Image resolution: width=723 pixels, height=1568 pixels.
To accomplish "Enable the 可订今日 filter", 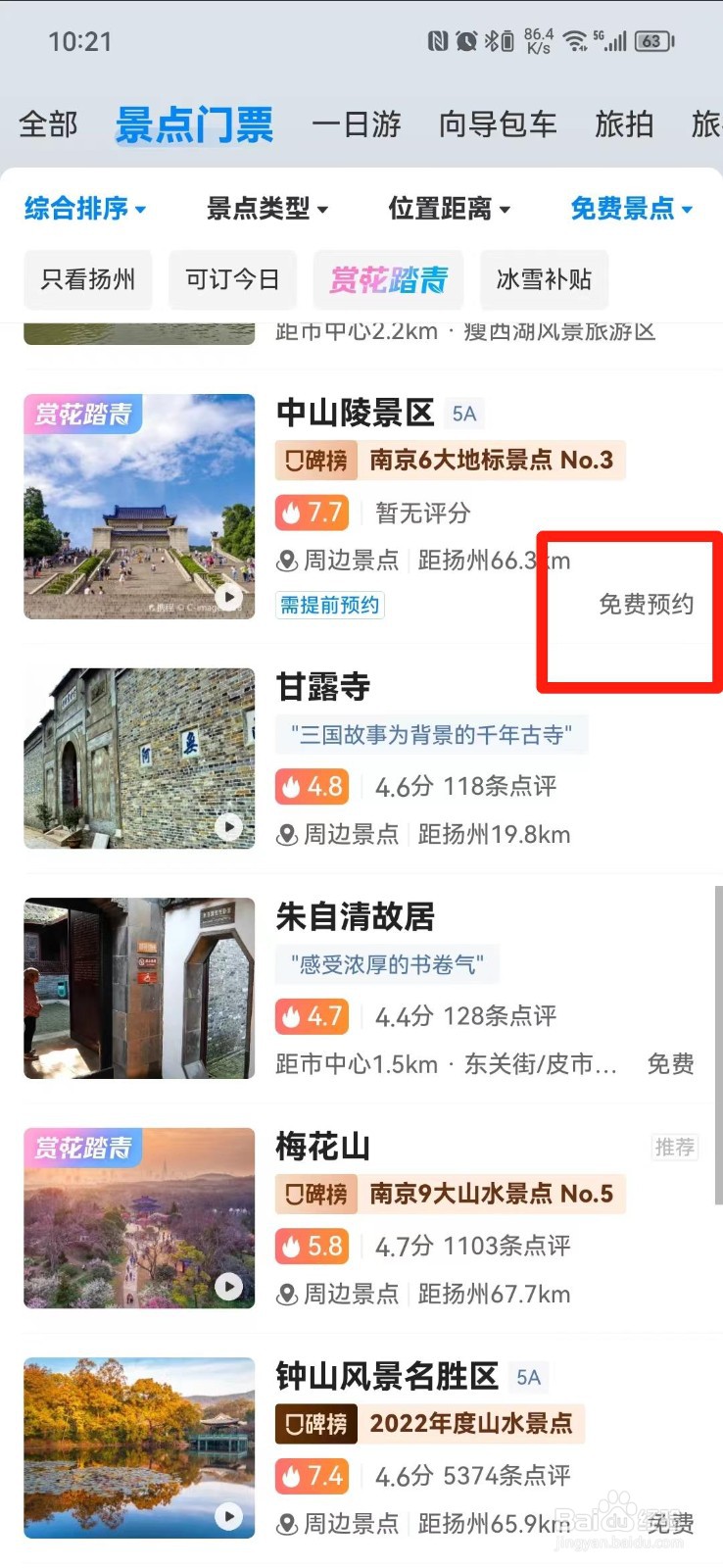I will click(x=232, y=279).
